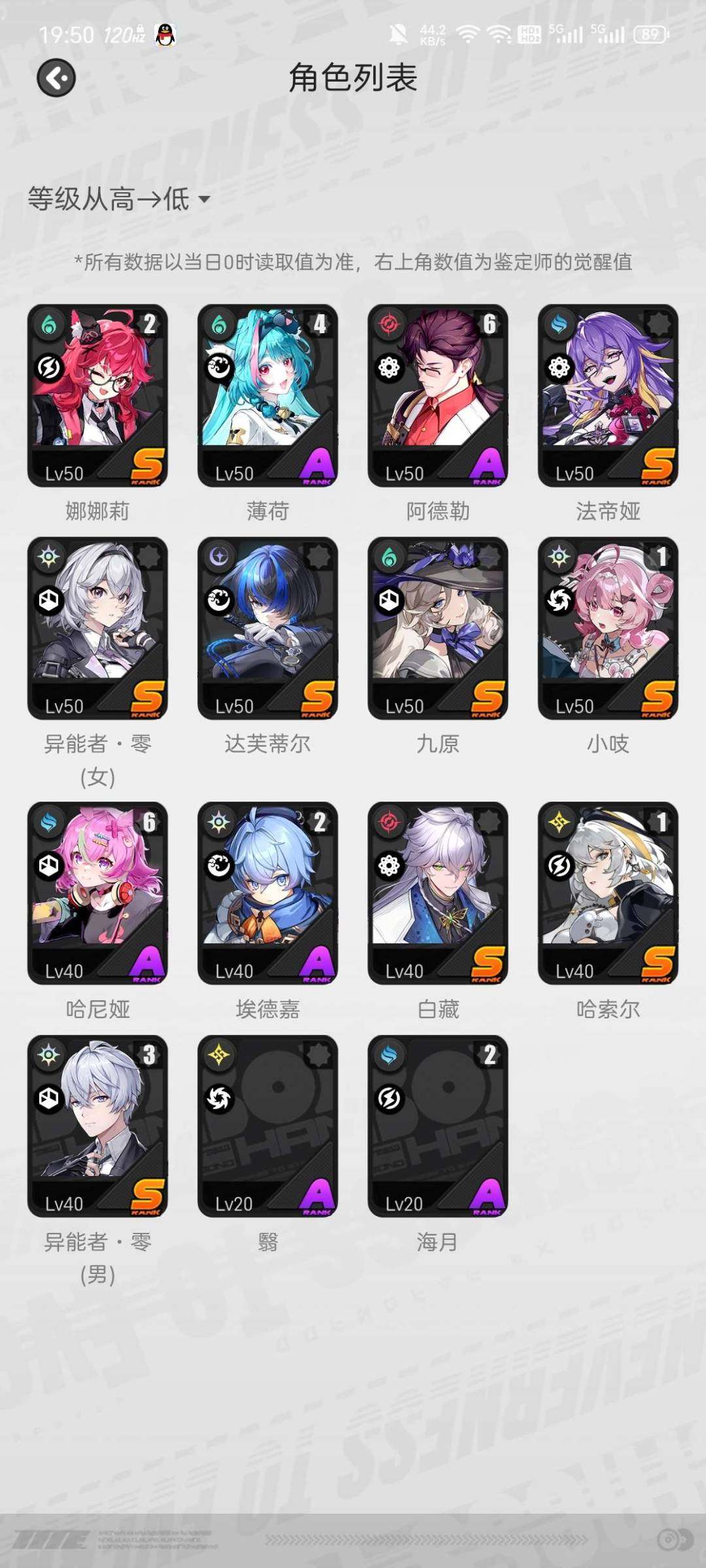The image size is (706, 1568).
Task: Open the 哈尼娅 character card
Action: pos(97,893)
